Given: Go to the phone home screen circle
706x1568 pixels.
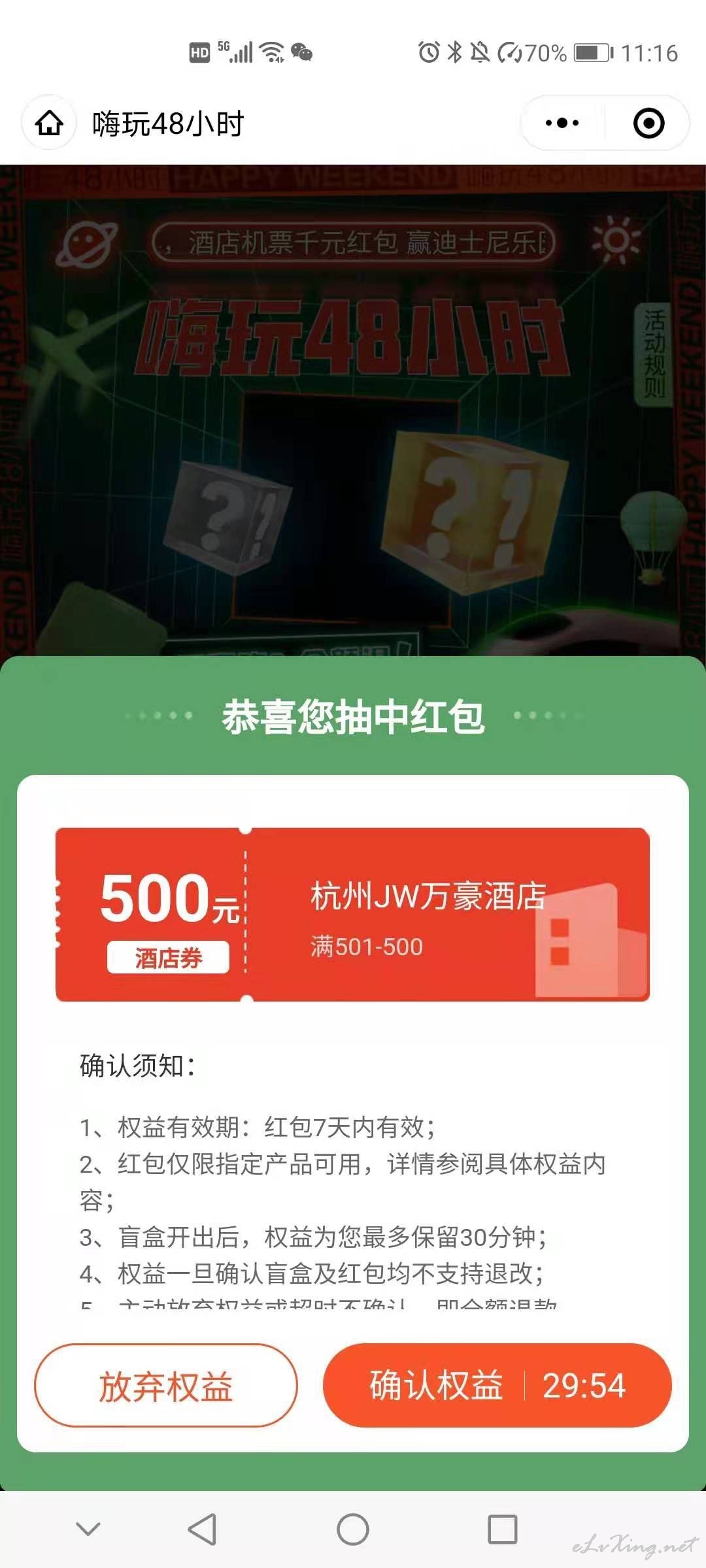Looking at the screenshot, I should tap(353, 1529).
